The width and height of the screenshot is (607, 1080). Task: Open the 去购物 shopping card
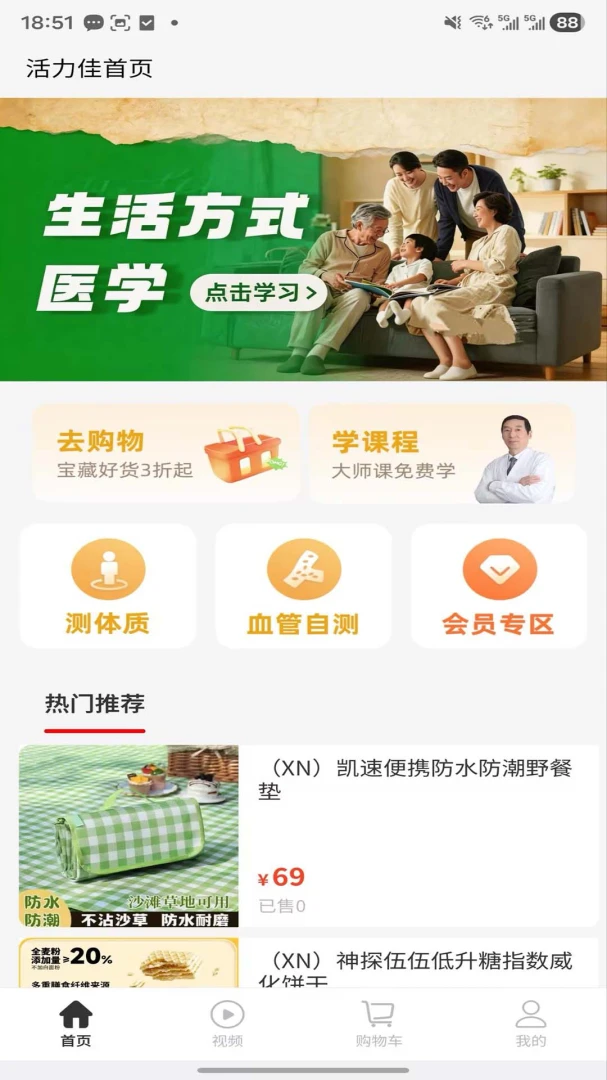[166, 453]
